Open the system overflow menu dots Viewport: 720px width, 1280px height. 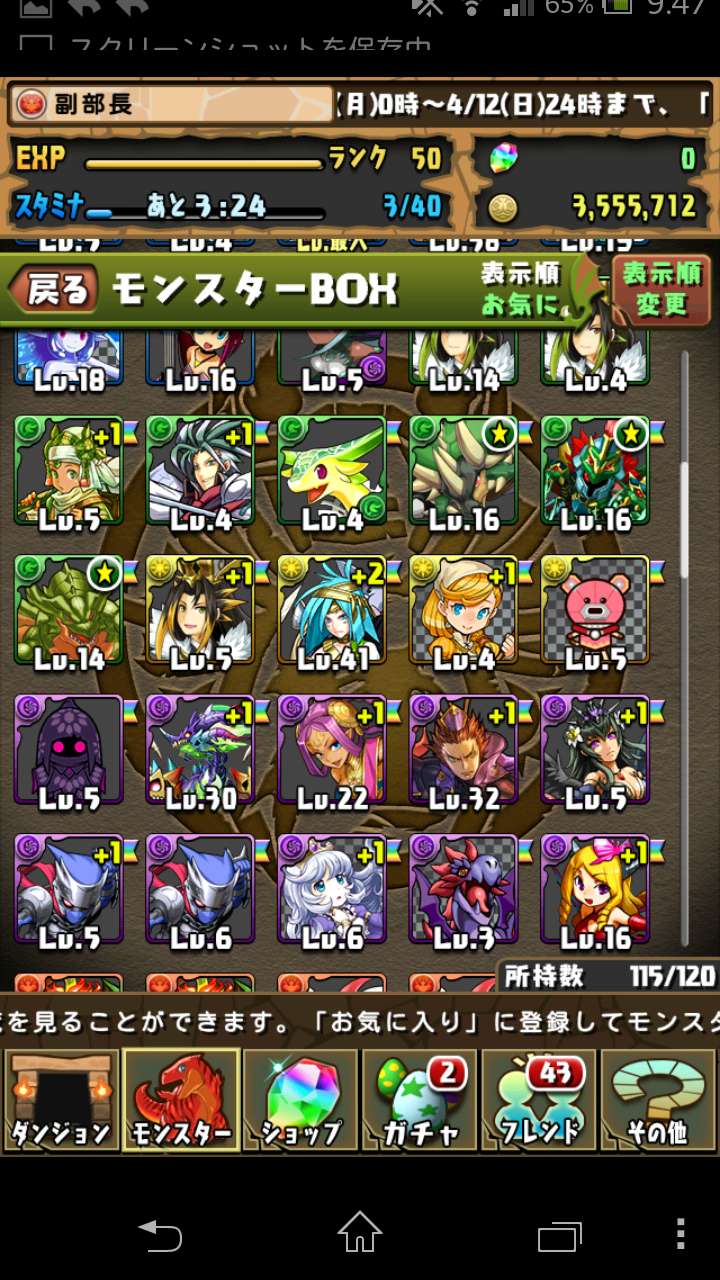tap(680, 1232)
